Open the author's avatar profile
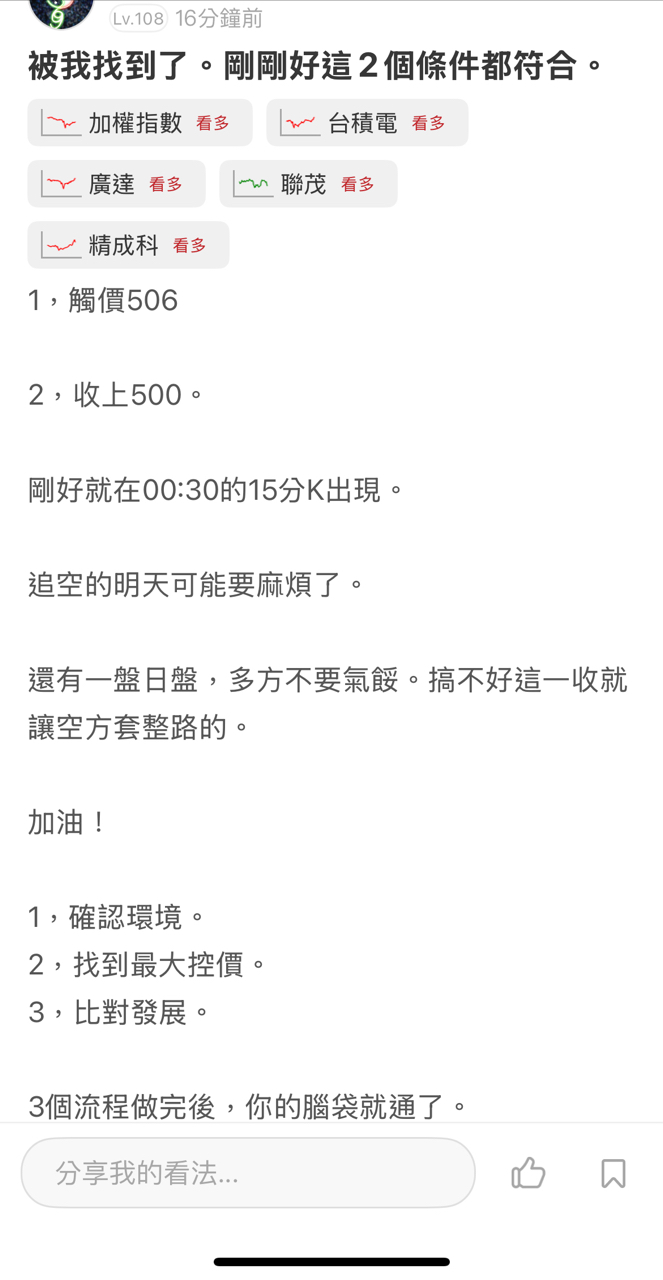This screenshot has width=663, height=1280. click(x=62, y=12)
